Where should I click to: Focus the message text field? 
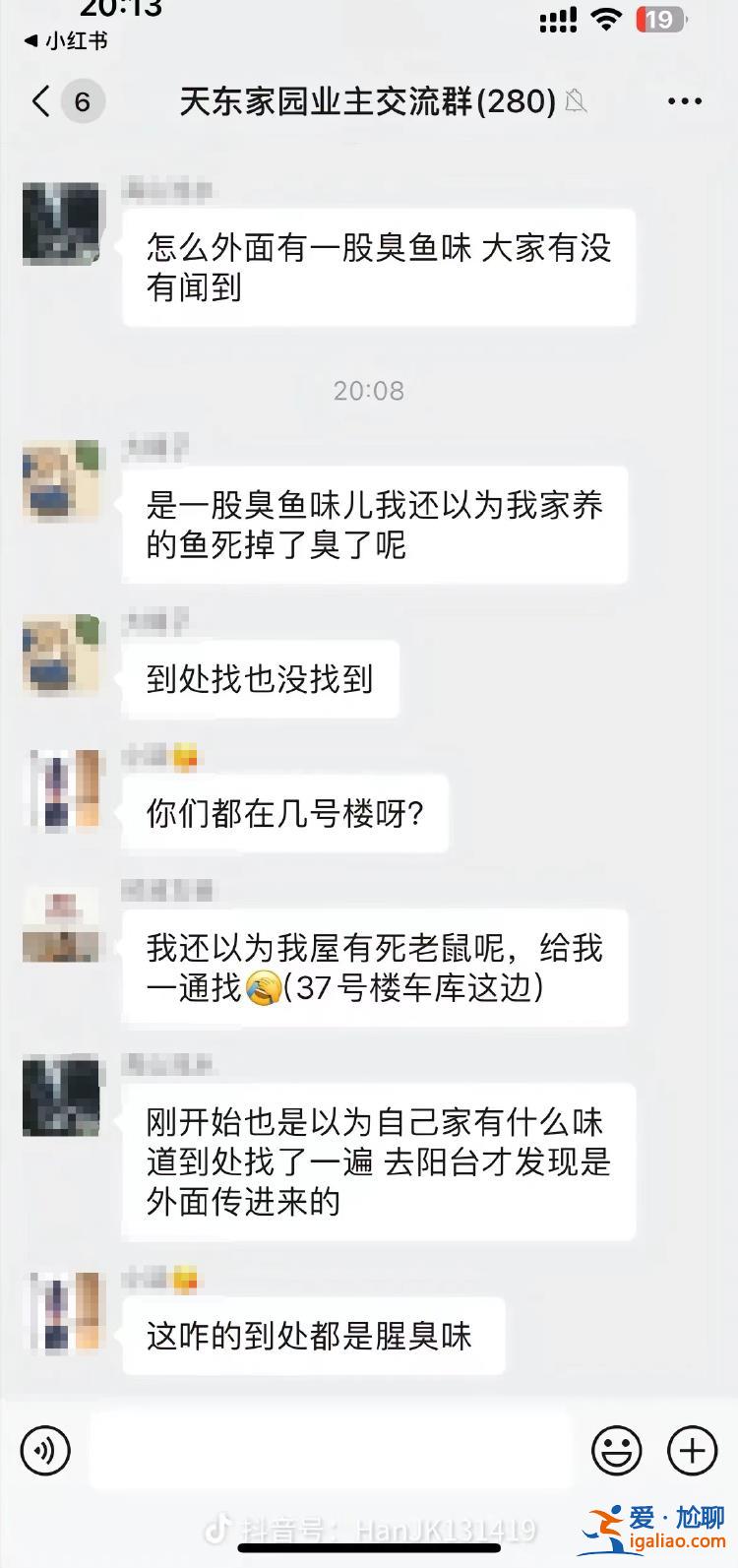330,1450
